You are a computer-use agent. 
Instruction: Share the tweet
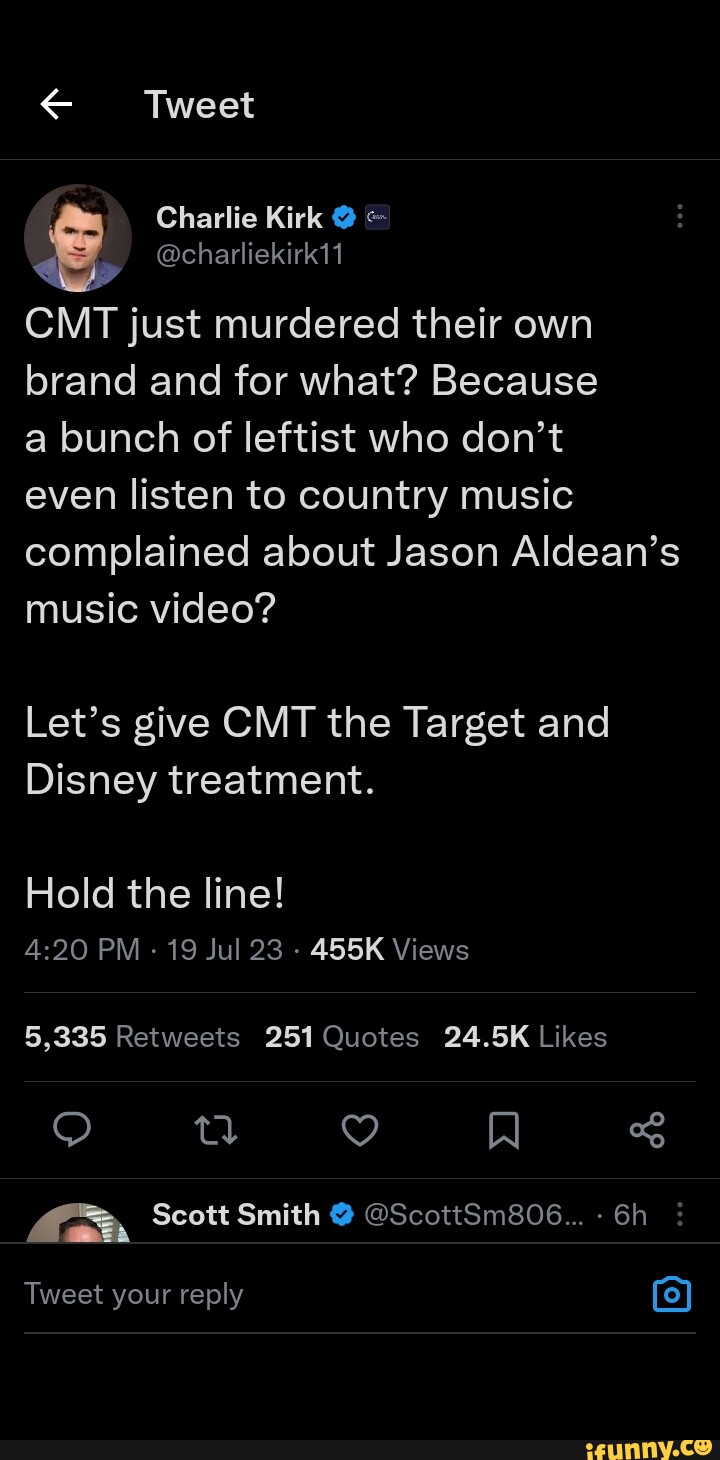pyautogui.click(x=647, y=1130)
